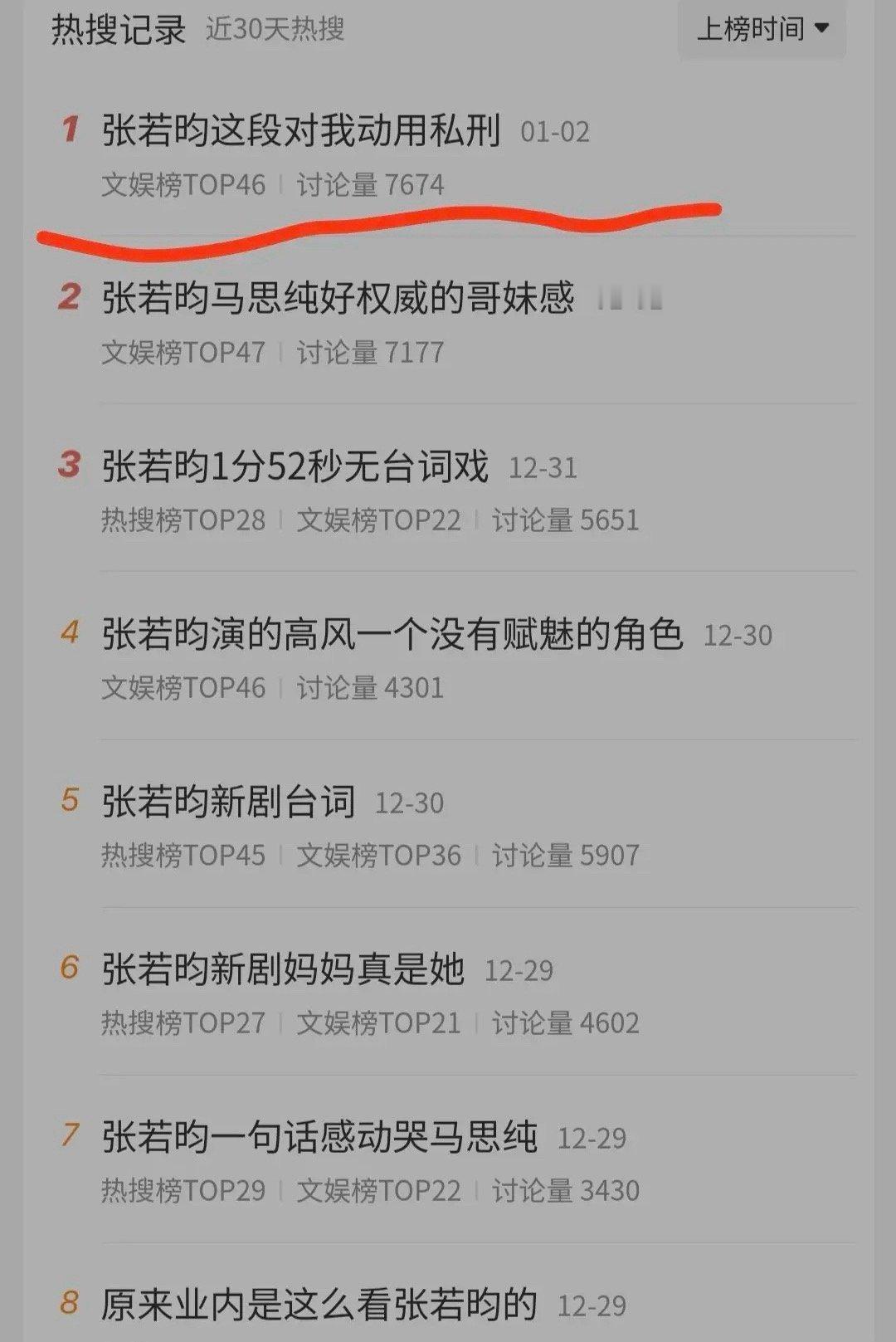Select hot search topic 张若昀这段对我动用私刑
The image size is (896, 1342).
coord(299,132)
